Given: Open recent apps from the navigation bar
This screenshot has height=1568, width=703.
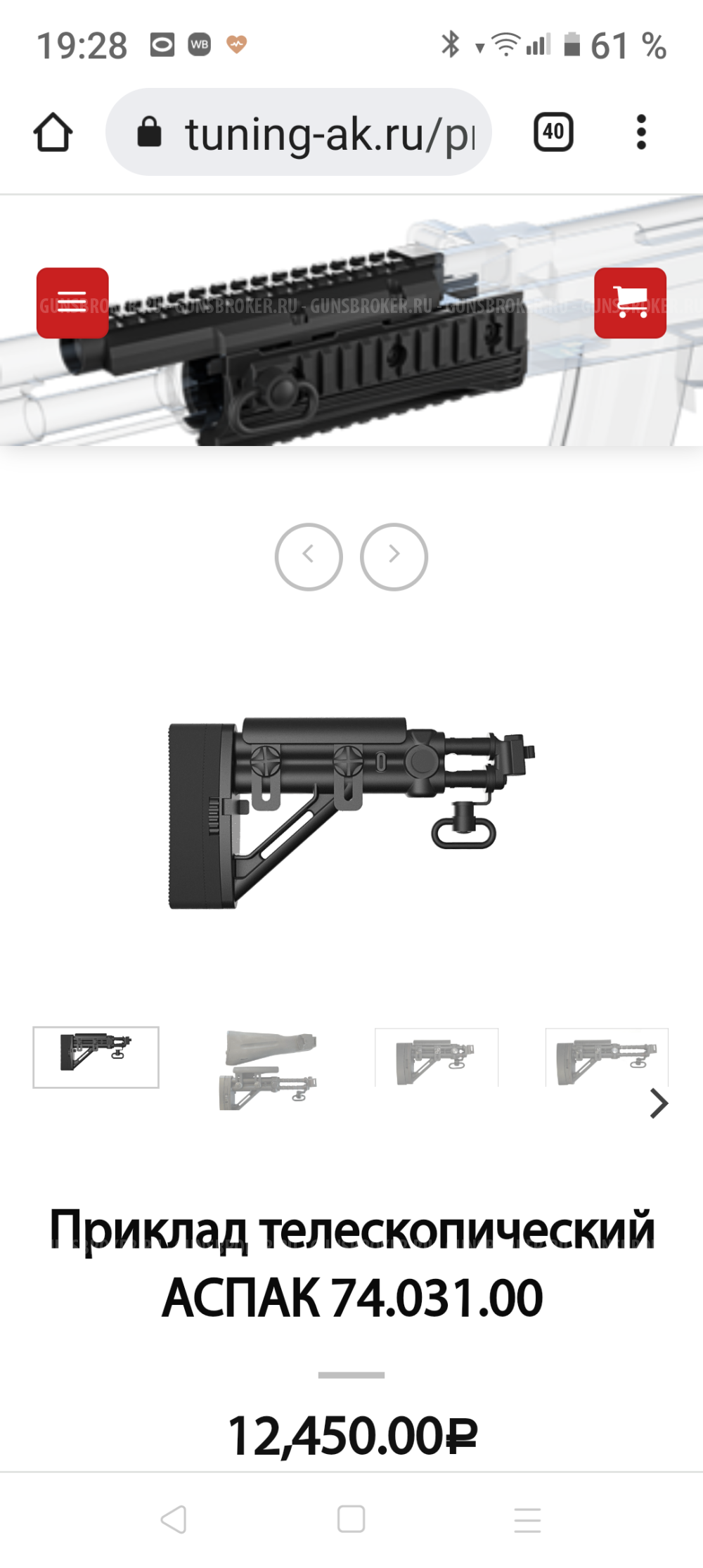Looking at the screenshot, I should pos(527,1519).
